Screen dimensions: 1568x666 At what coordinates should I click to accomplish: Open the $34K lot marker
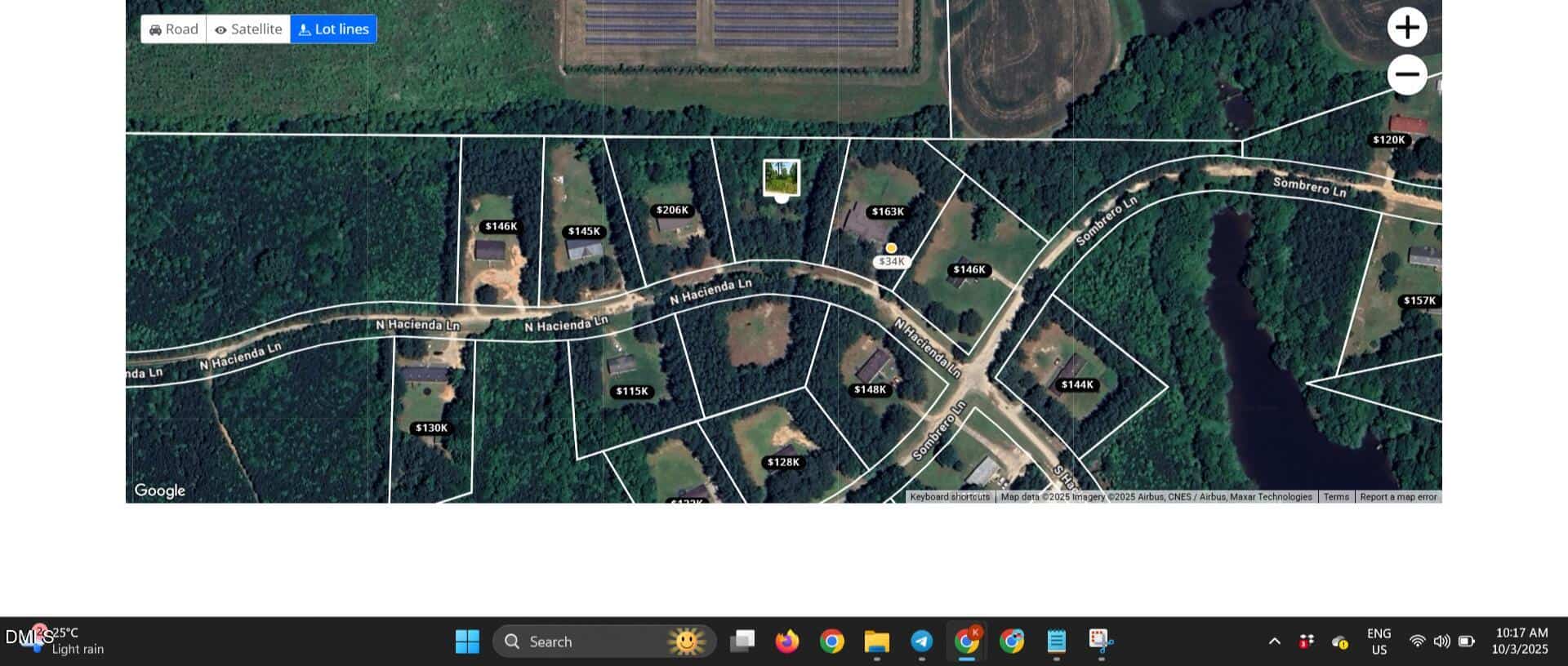coord(891,262)
